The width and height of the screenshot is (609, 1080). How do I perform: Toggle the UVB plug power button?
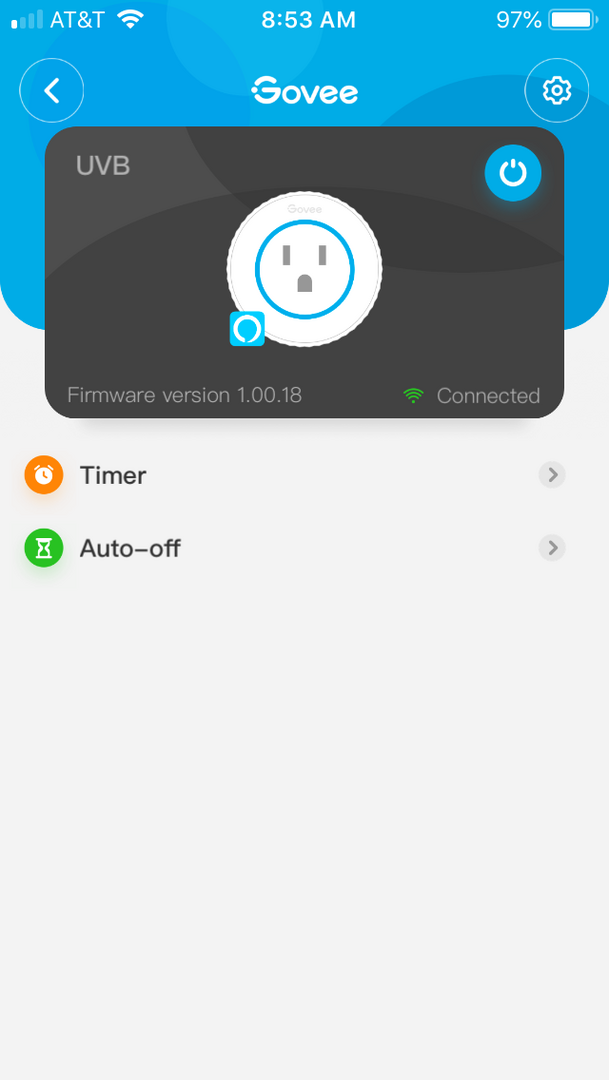click(513, 174)
